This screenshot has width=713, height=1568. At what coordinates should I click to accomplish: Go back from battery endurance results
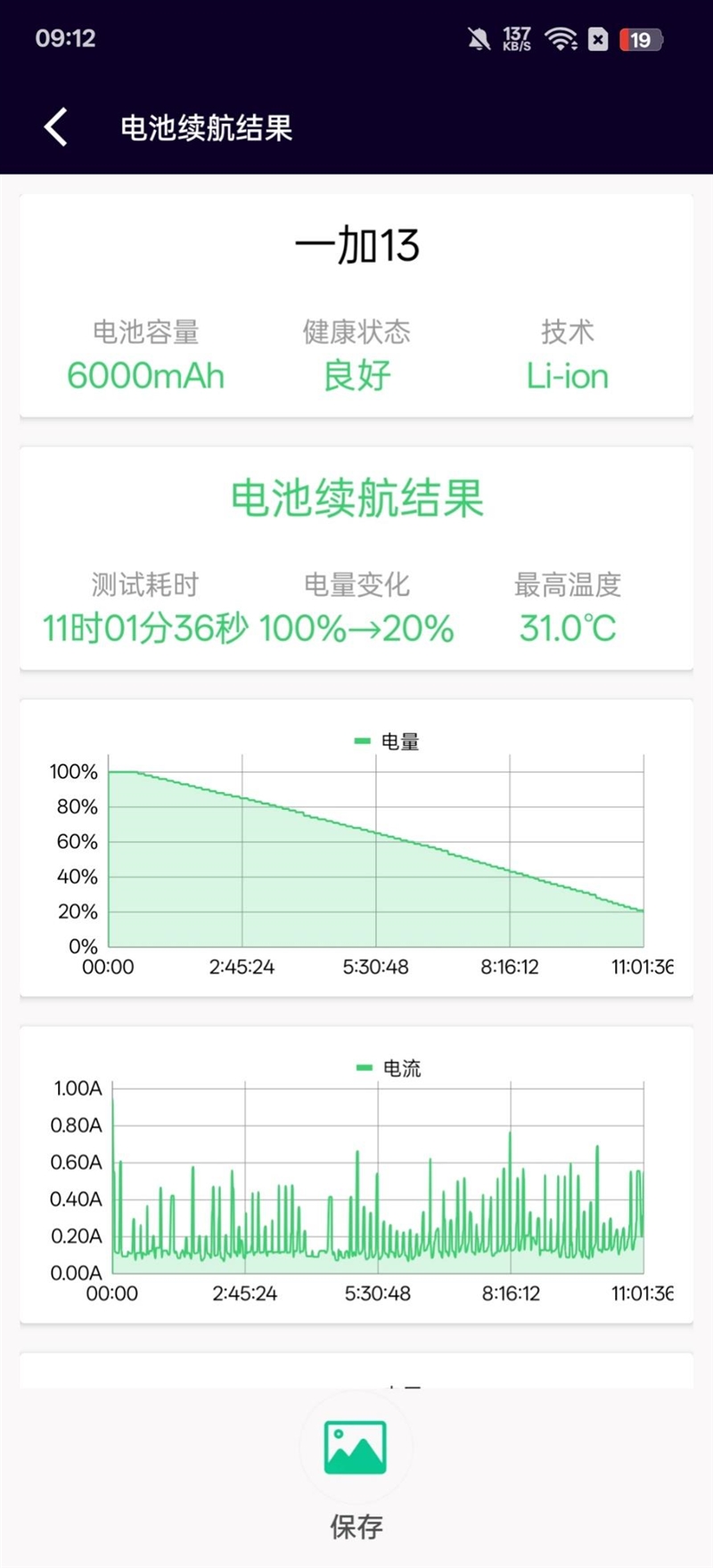pos(56,127)
